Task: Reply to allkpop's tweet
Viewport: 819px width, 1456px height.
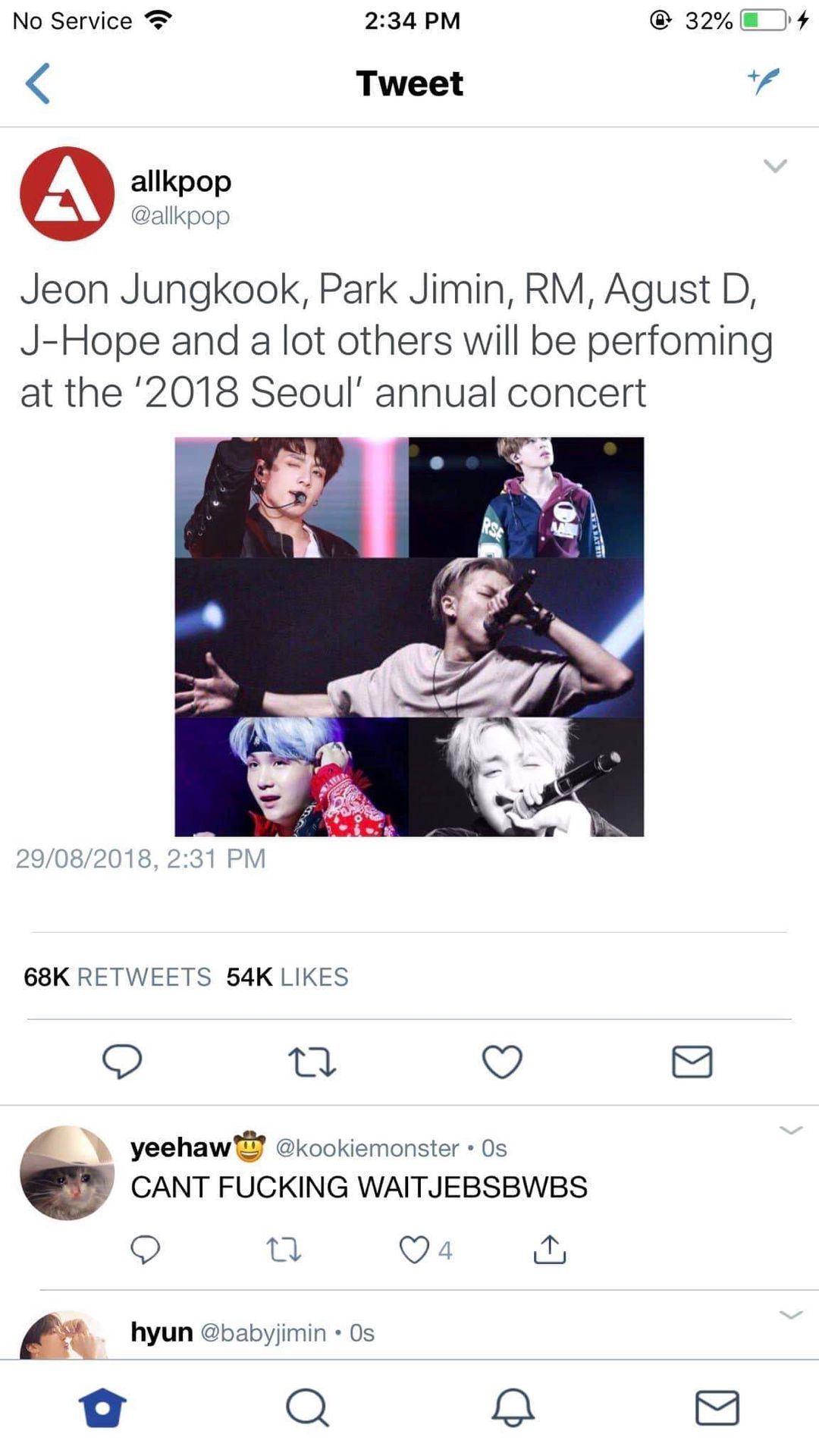Action: 122,1062
